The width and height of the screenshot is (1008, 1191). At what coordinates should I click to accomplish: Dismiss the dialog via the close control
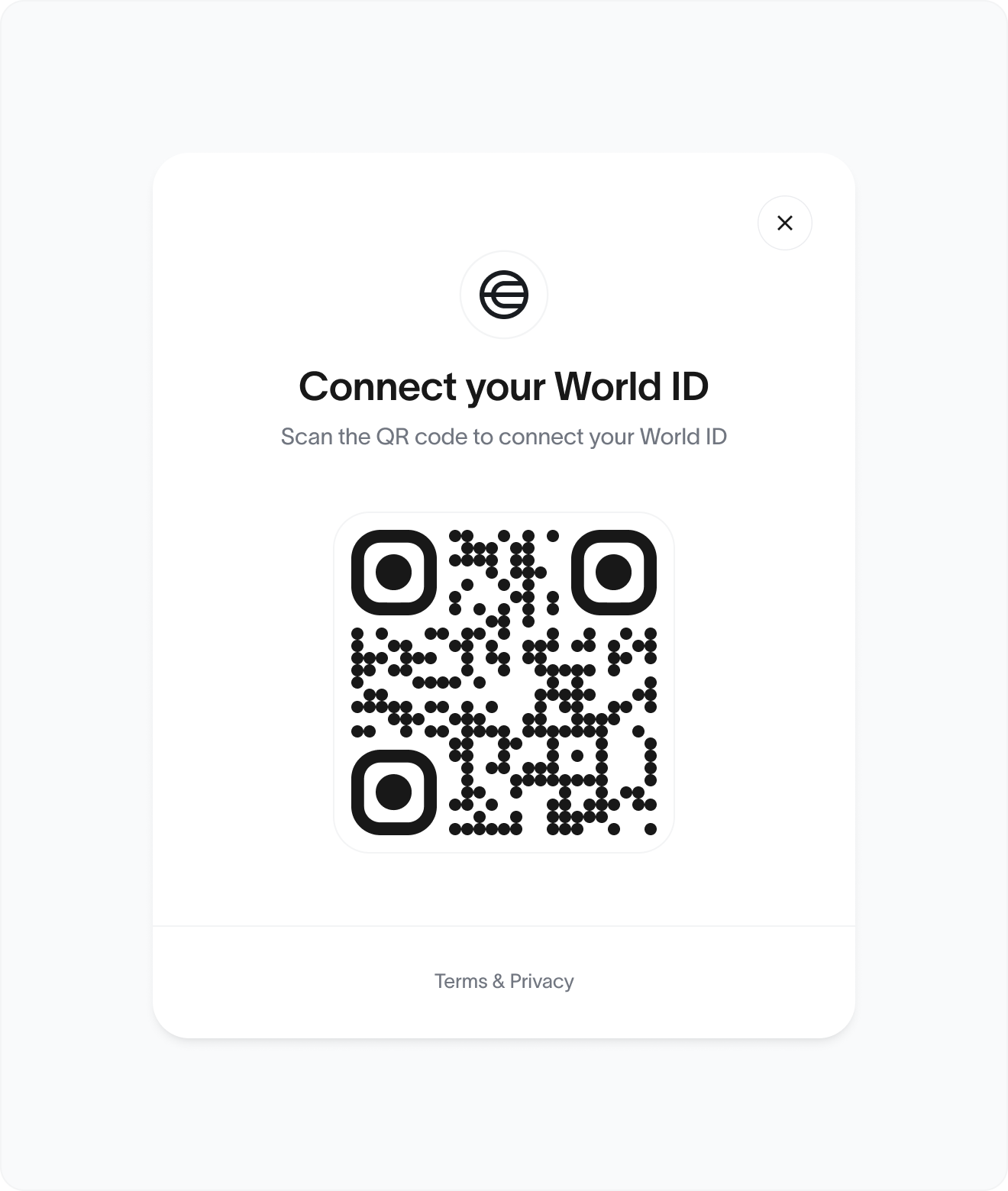pos(785,222)
